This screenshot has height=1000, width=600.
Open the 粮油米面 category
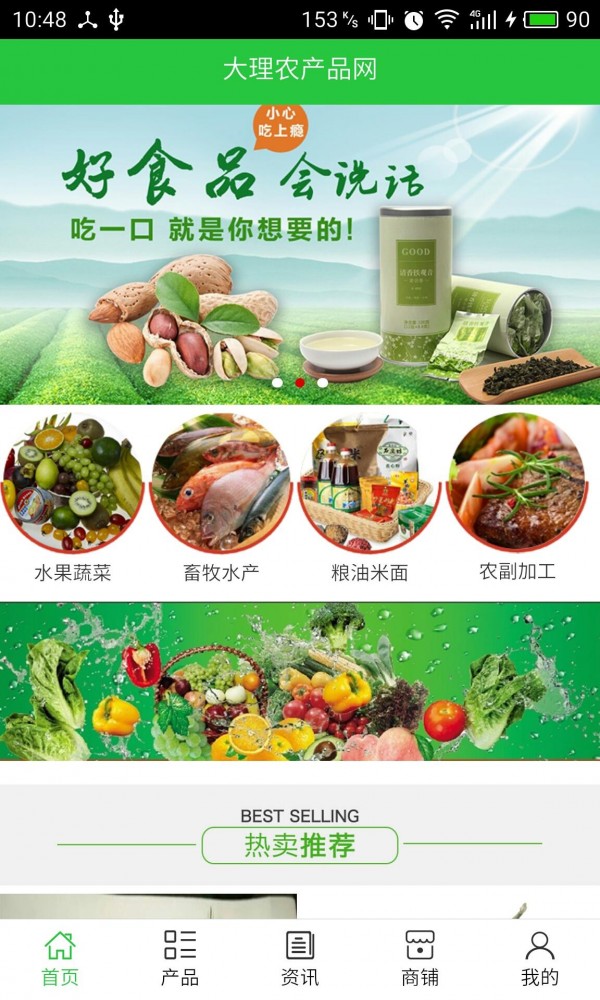[x=369, y=495]
